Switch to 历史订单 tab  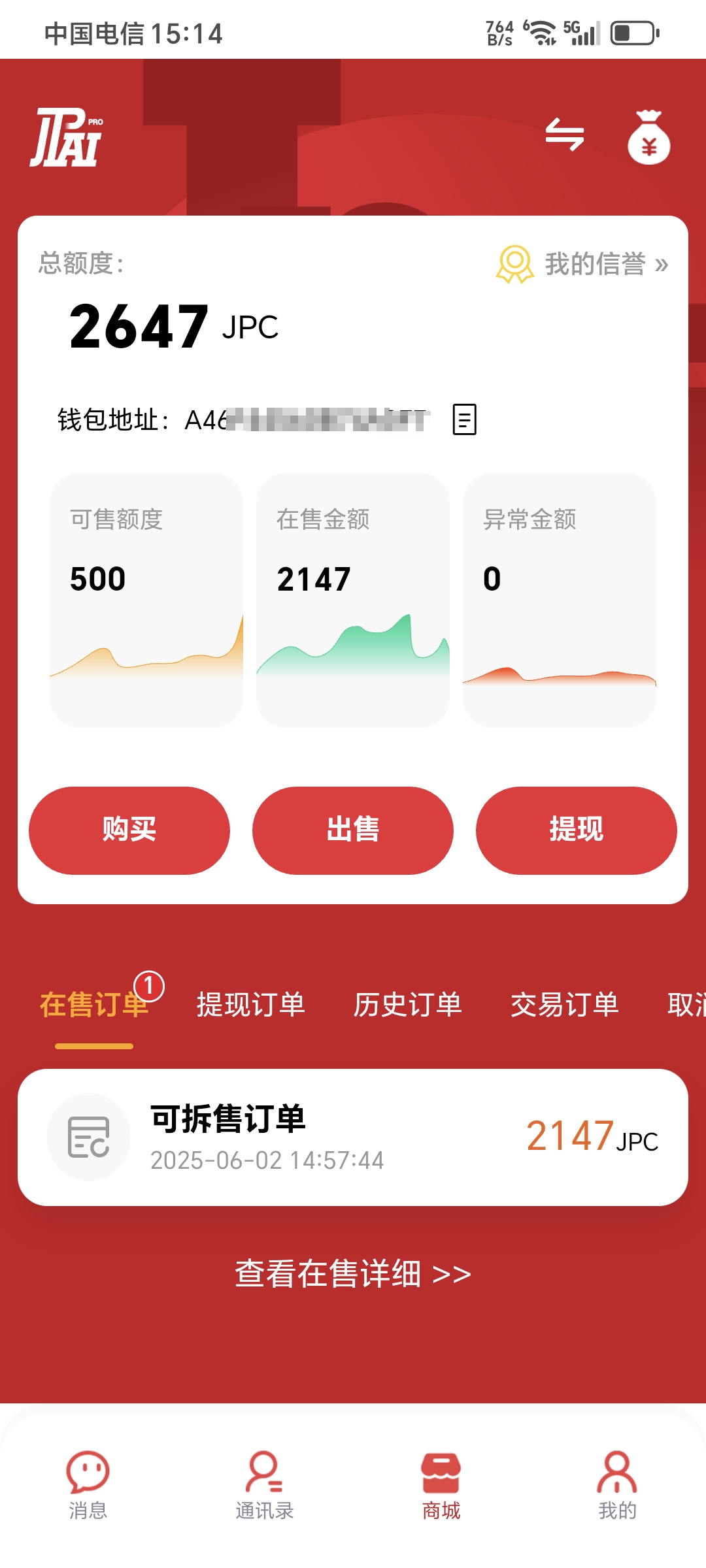pos(408,1005)
